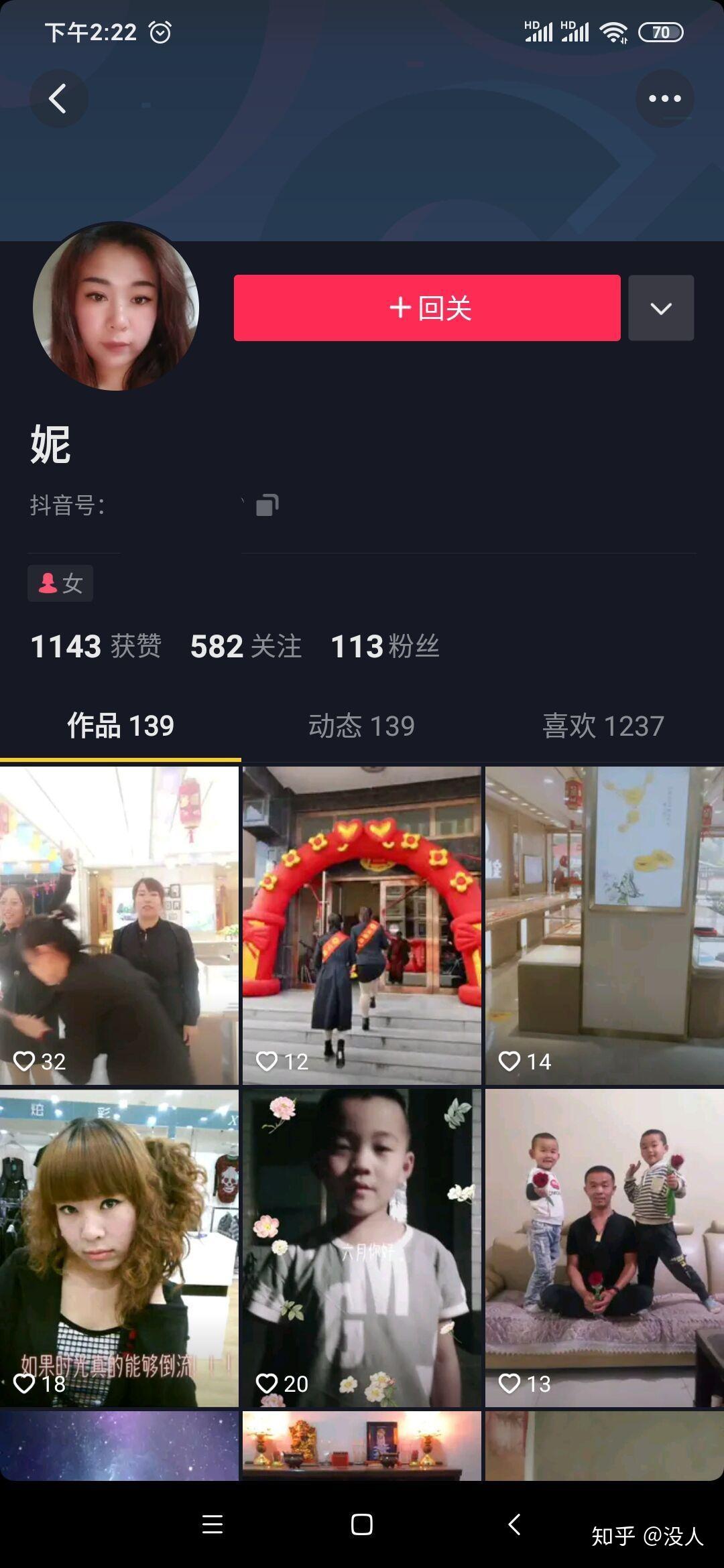This screenshot has width=724, height=1568.
Task: Open the red arch video with 12 likes
Action: pos(361,925)
